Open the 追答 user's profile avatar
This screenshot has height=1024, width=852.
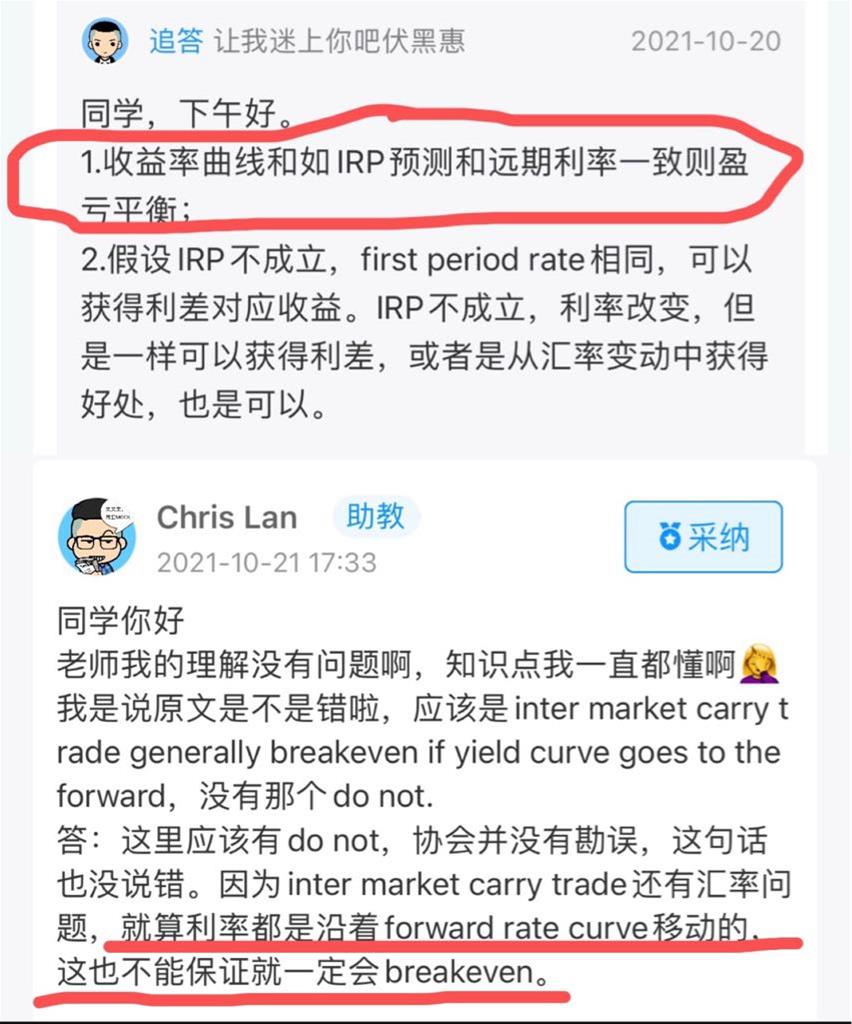(x=107, y=41)
